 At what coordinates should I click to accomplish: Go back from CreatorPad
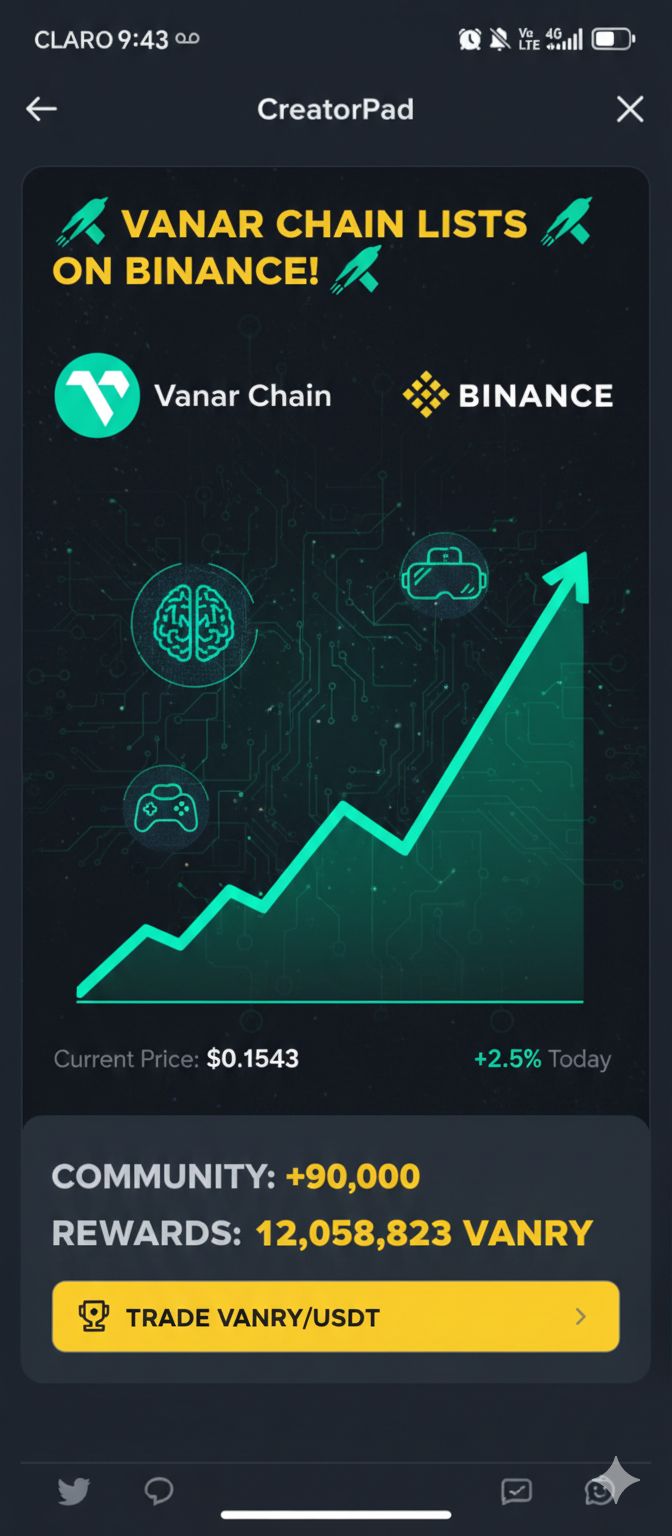(x=41, y=109)
